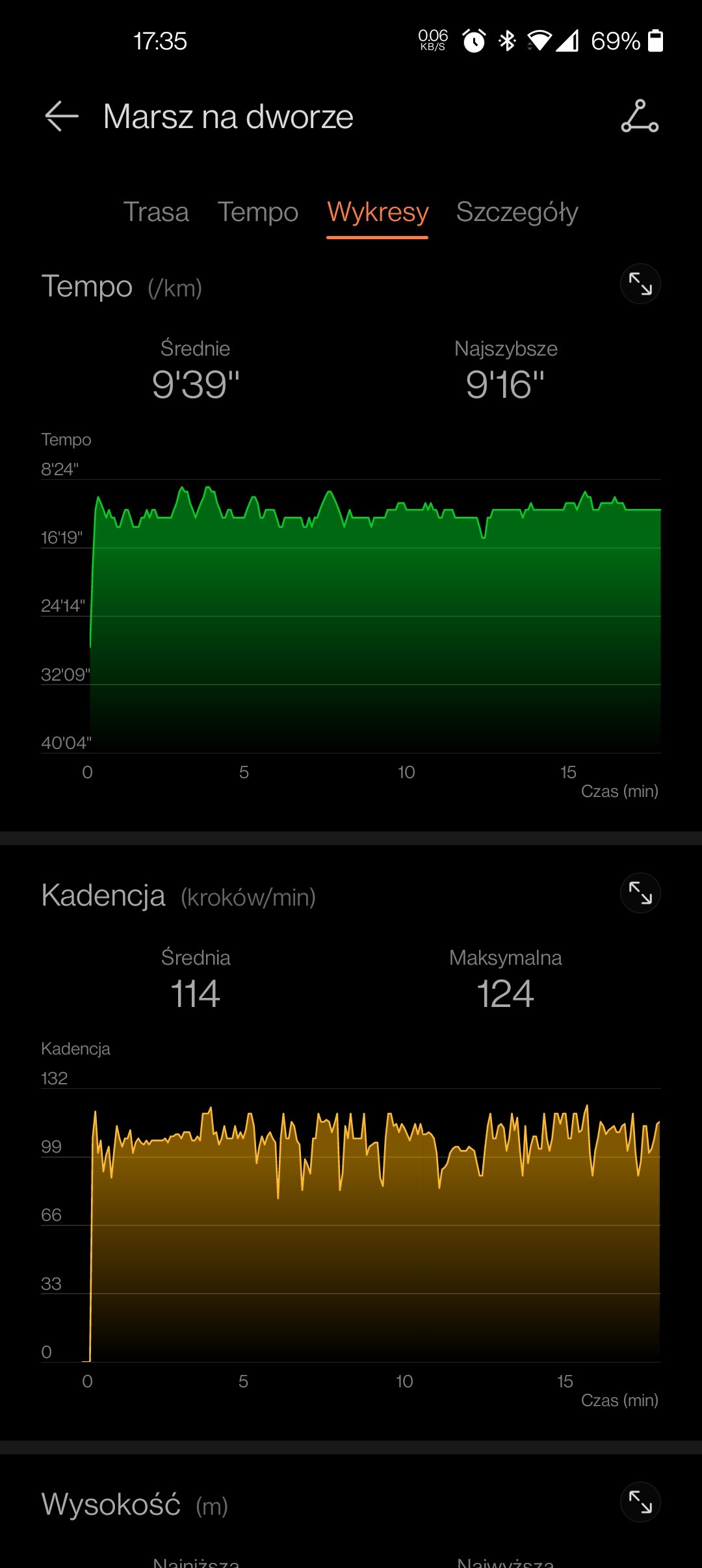Image resolution: width=702 pixels, height=1568 pixels.
Task: Switch to the Trasa tab
Action: pos(156,212)
